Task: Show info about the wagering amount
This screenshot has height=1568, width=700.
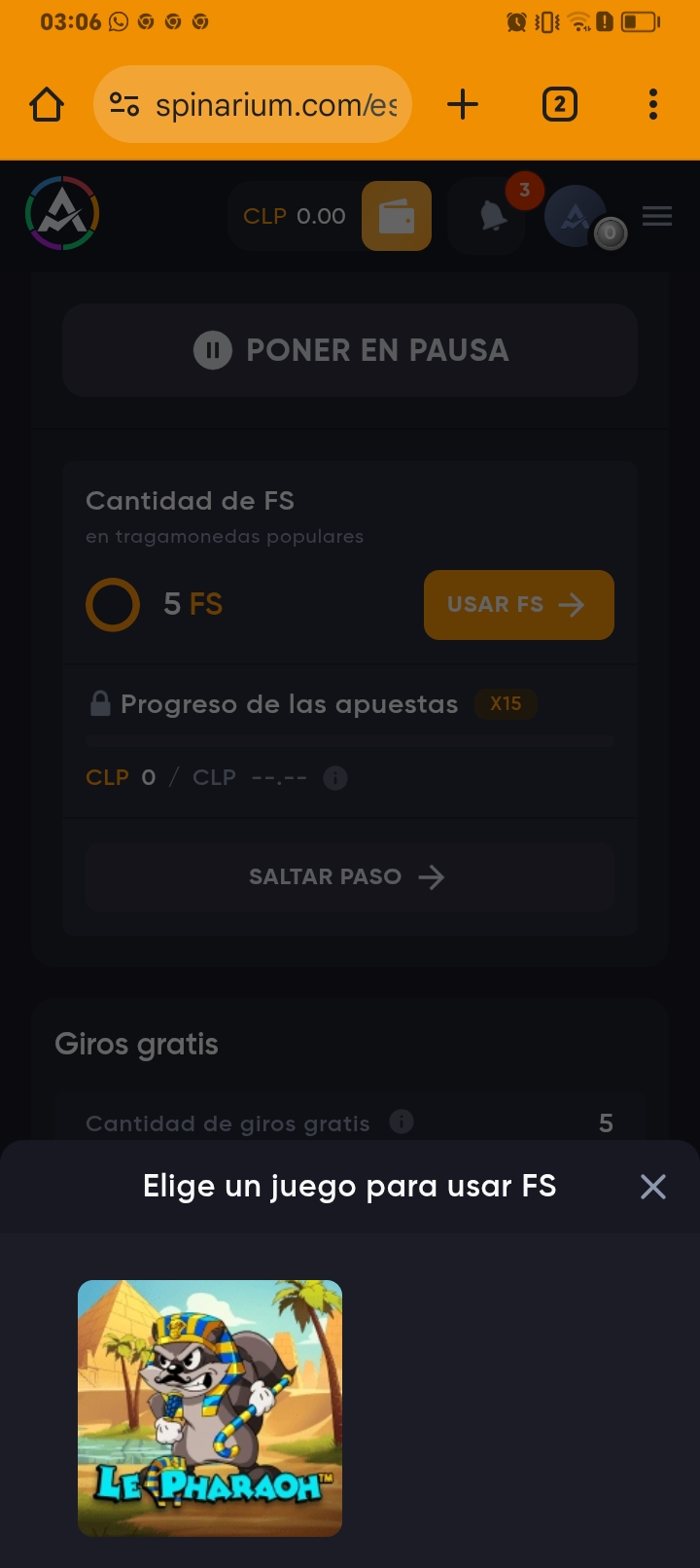Action: click(x=335, y=778)
